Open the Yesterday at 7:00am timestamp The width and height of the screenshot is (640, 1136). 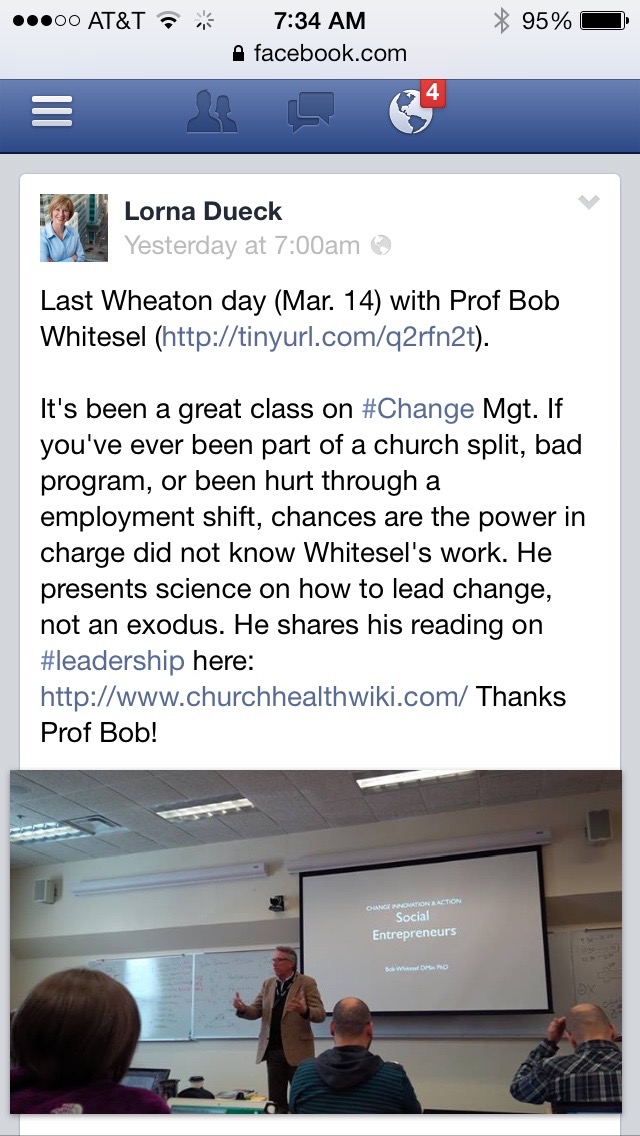click(x=242, y=245)
